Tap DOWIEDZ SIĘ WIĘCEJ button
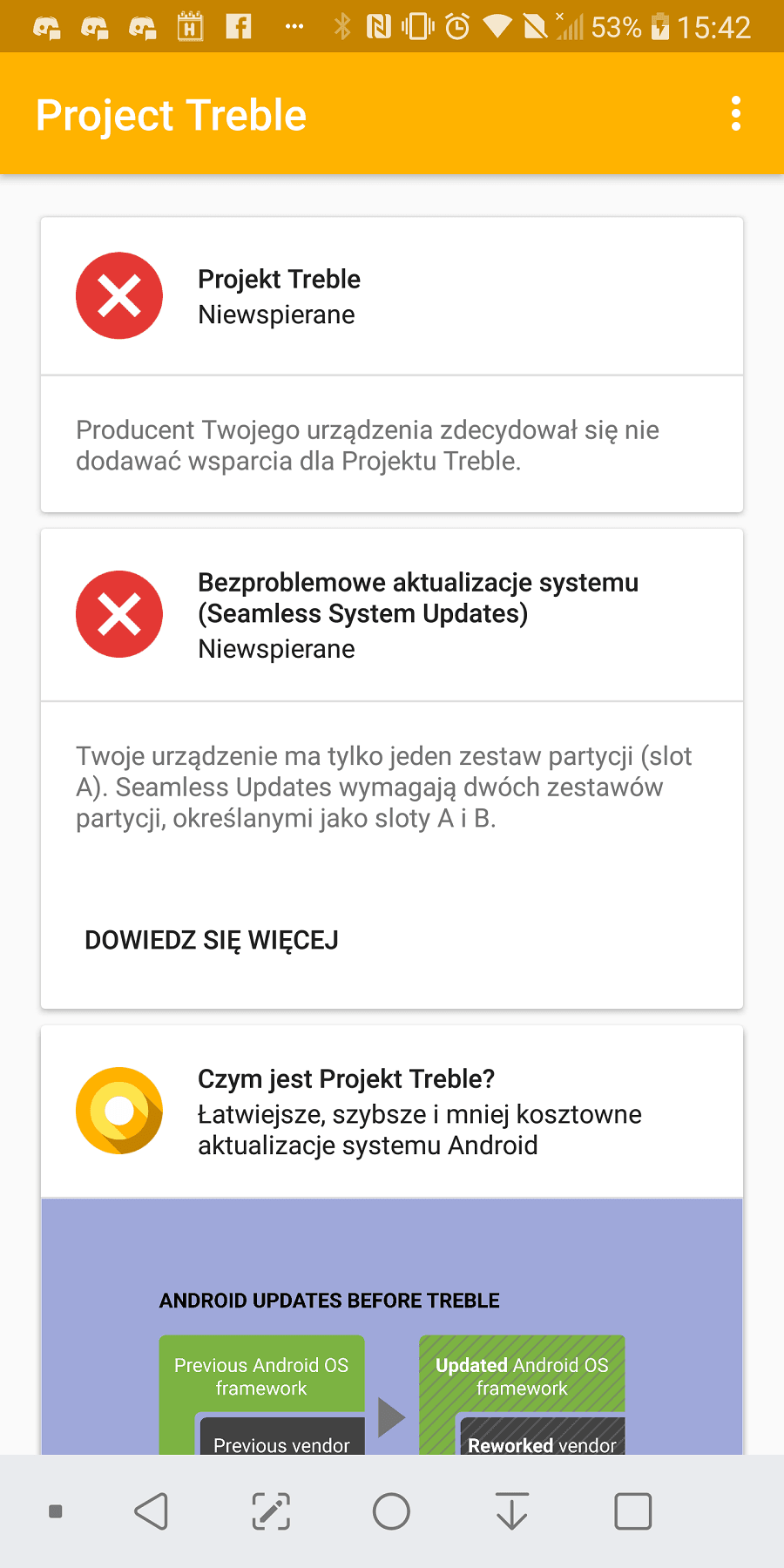Viewport: 784px width, 1568px height. point(212,940)
